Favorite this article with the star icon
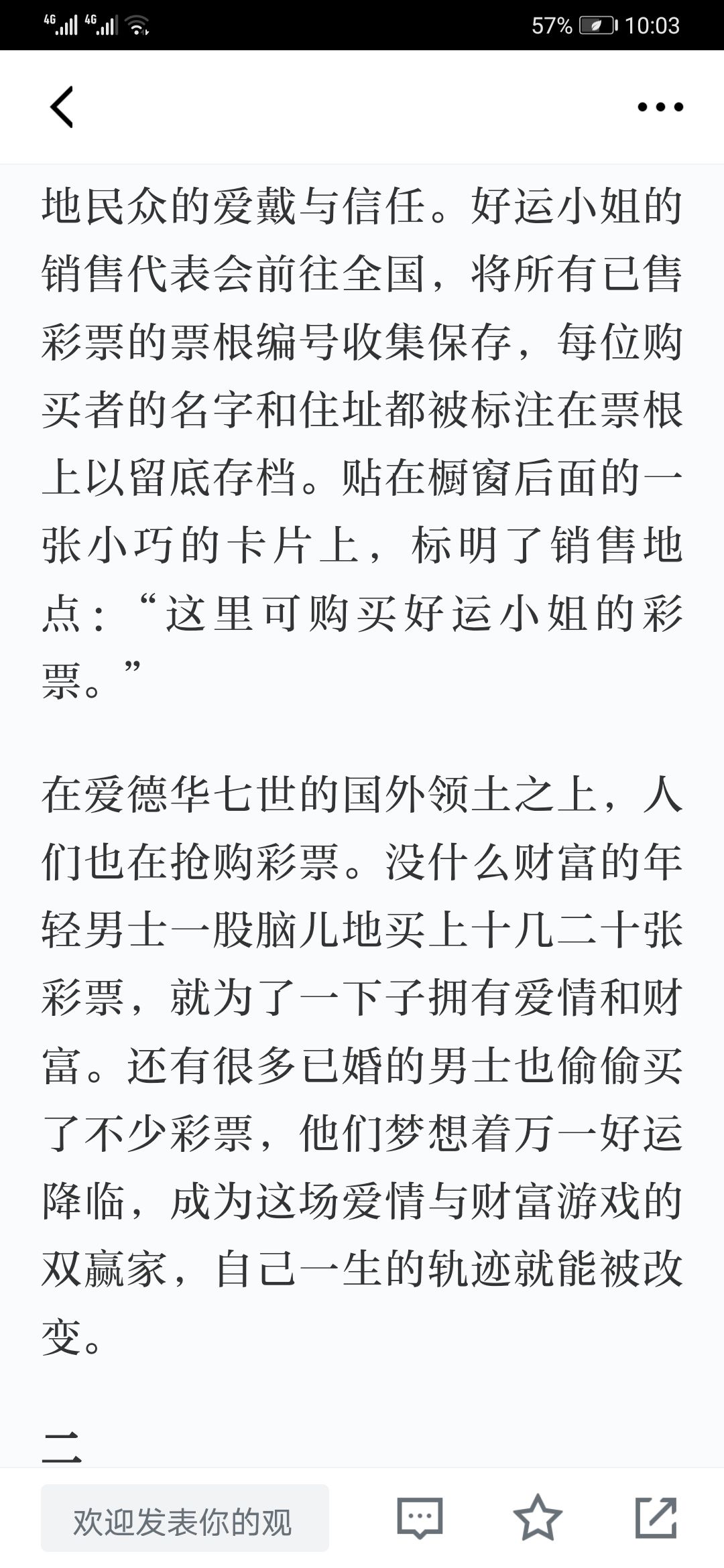 coord(538,1516)
